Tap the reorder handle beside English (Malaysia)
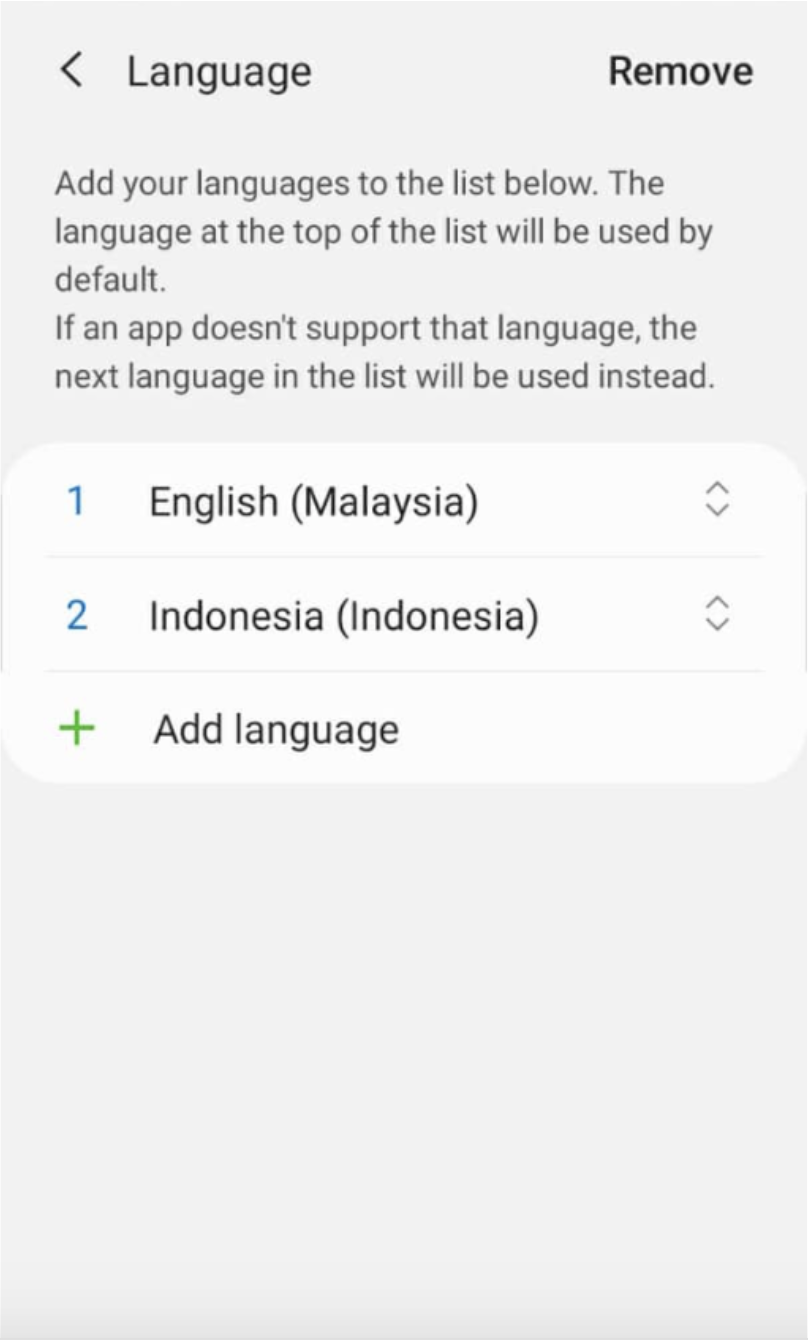 pyautogui.click(x=716, y=499)
